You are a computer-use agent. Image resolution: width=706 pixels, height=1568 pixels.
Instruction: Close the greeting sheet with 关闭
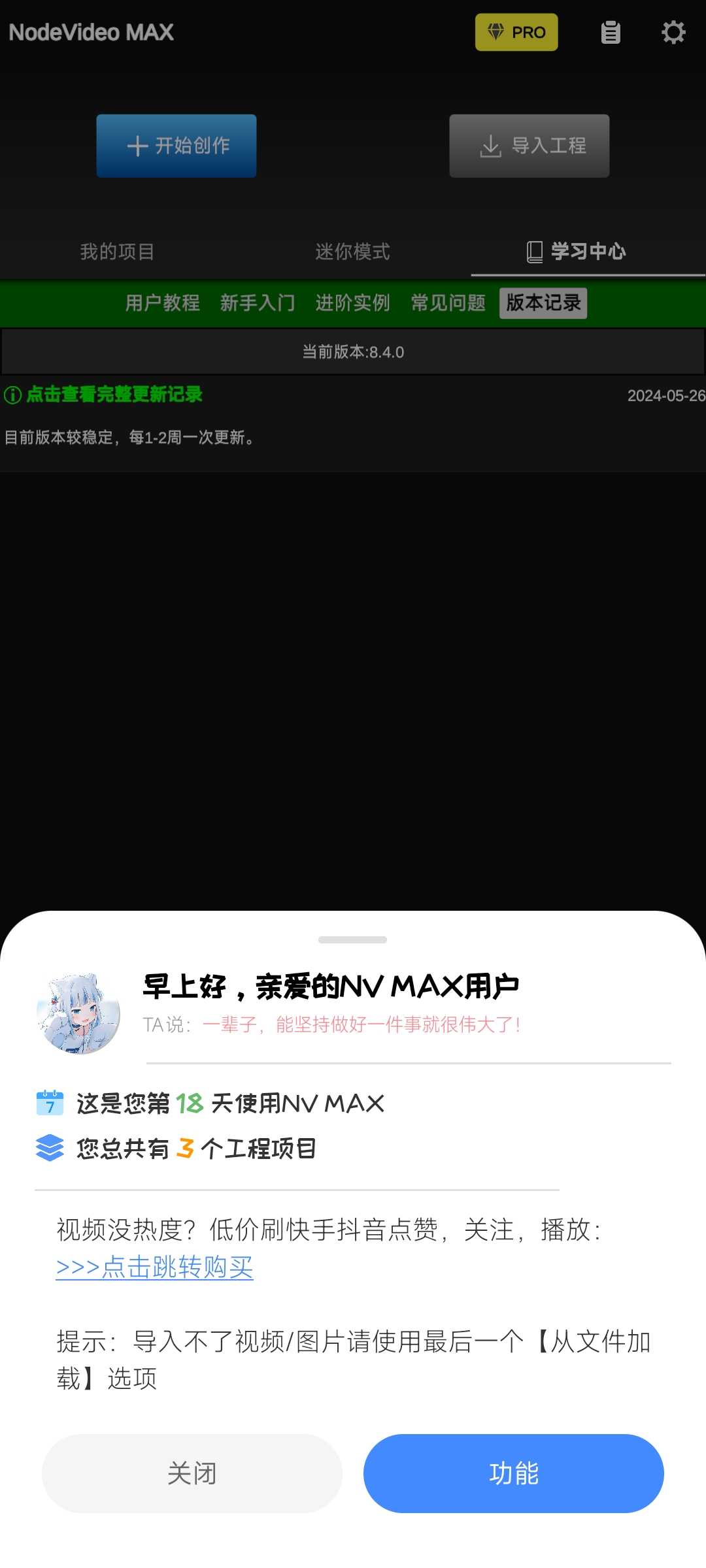[192, 1473]
